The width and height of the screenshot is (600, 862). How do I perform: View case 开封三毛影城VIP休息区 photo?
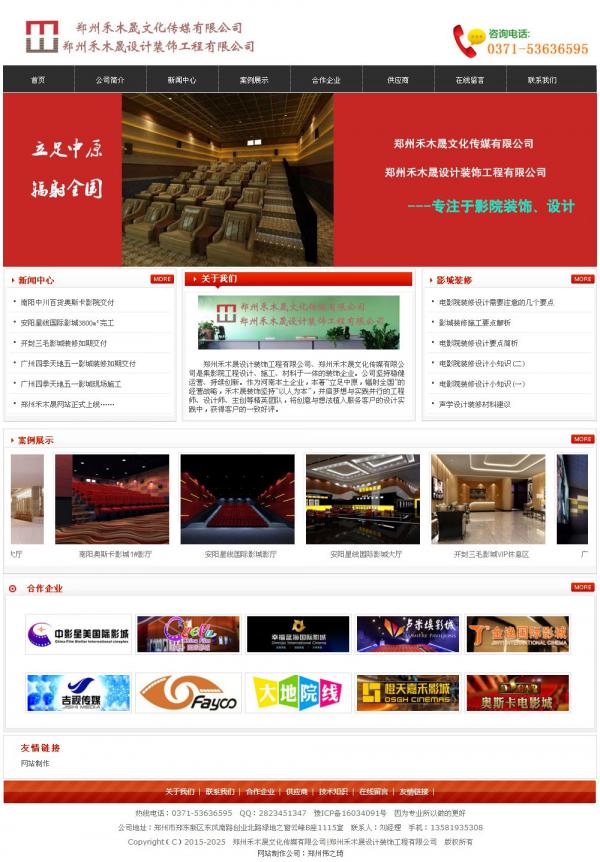(488, 500)
